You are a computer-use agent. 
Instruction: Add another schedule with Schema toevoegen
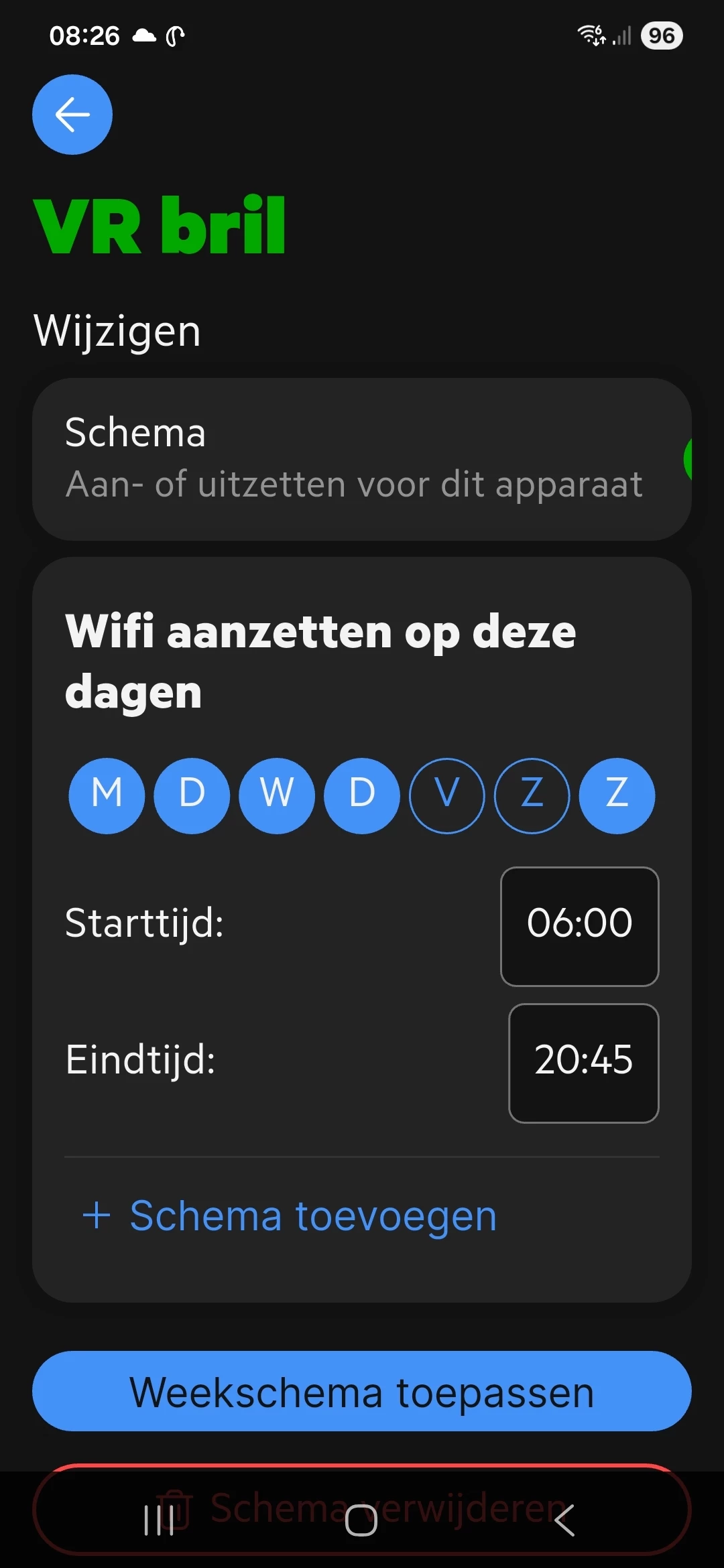[x=290, y=1216]
